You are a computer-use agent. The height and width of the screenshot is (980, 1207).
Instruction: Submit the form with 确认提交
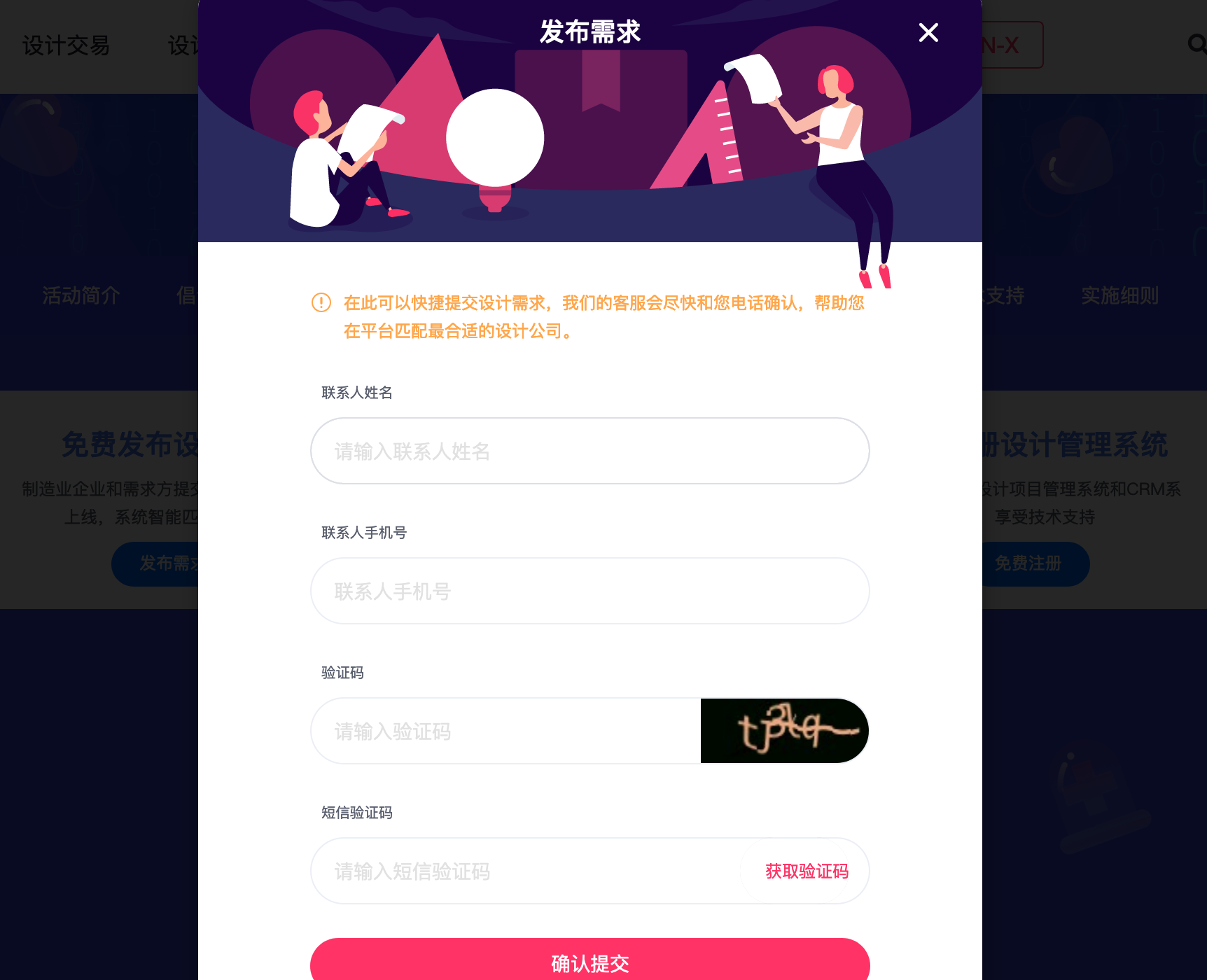point(589,962)
